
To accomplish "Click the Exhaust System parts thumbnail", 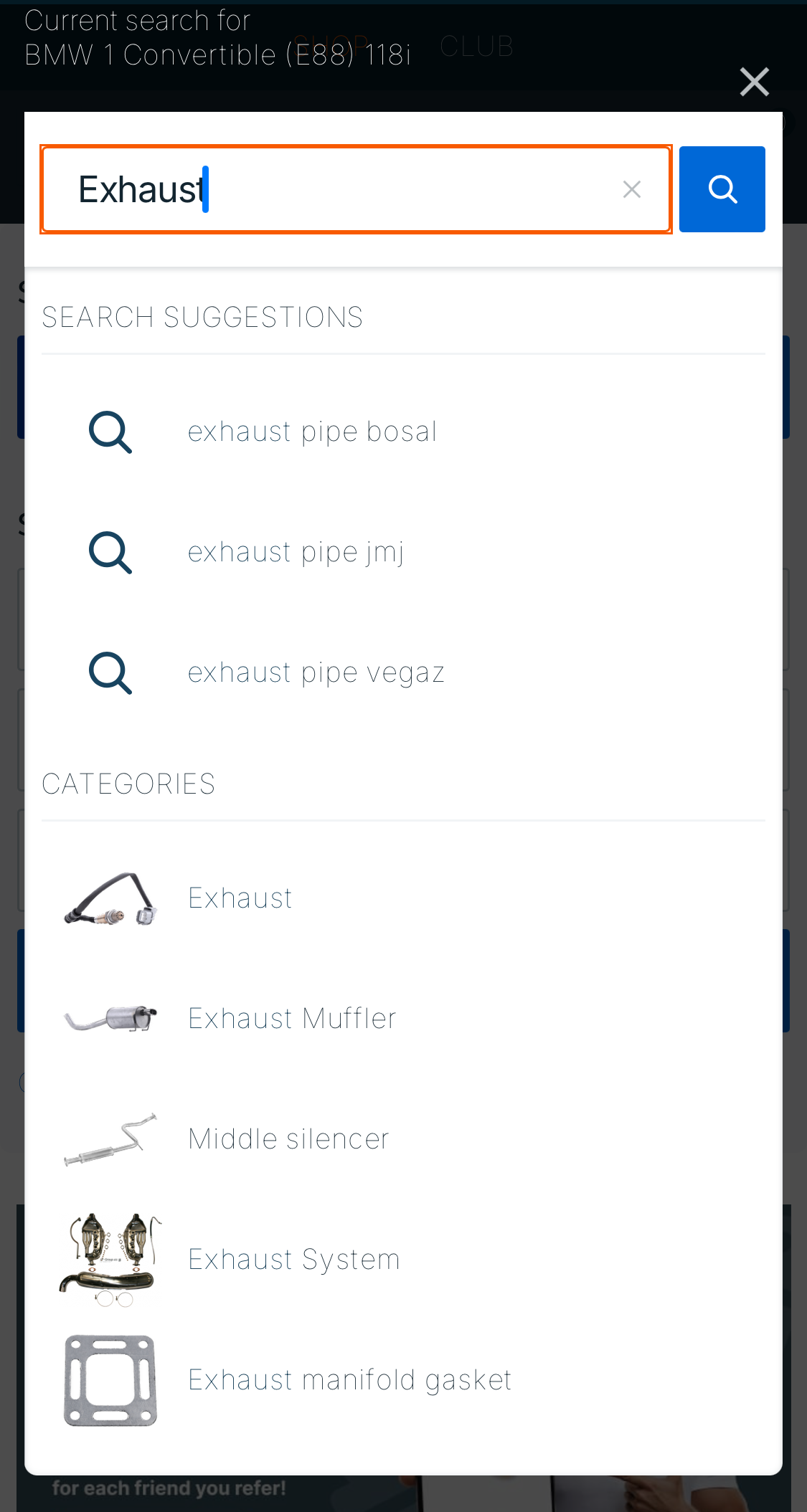I will coord(109,1259).
